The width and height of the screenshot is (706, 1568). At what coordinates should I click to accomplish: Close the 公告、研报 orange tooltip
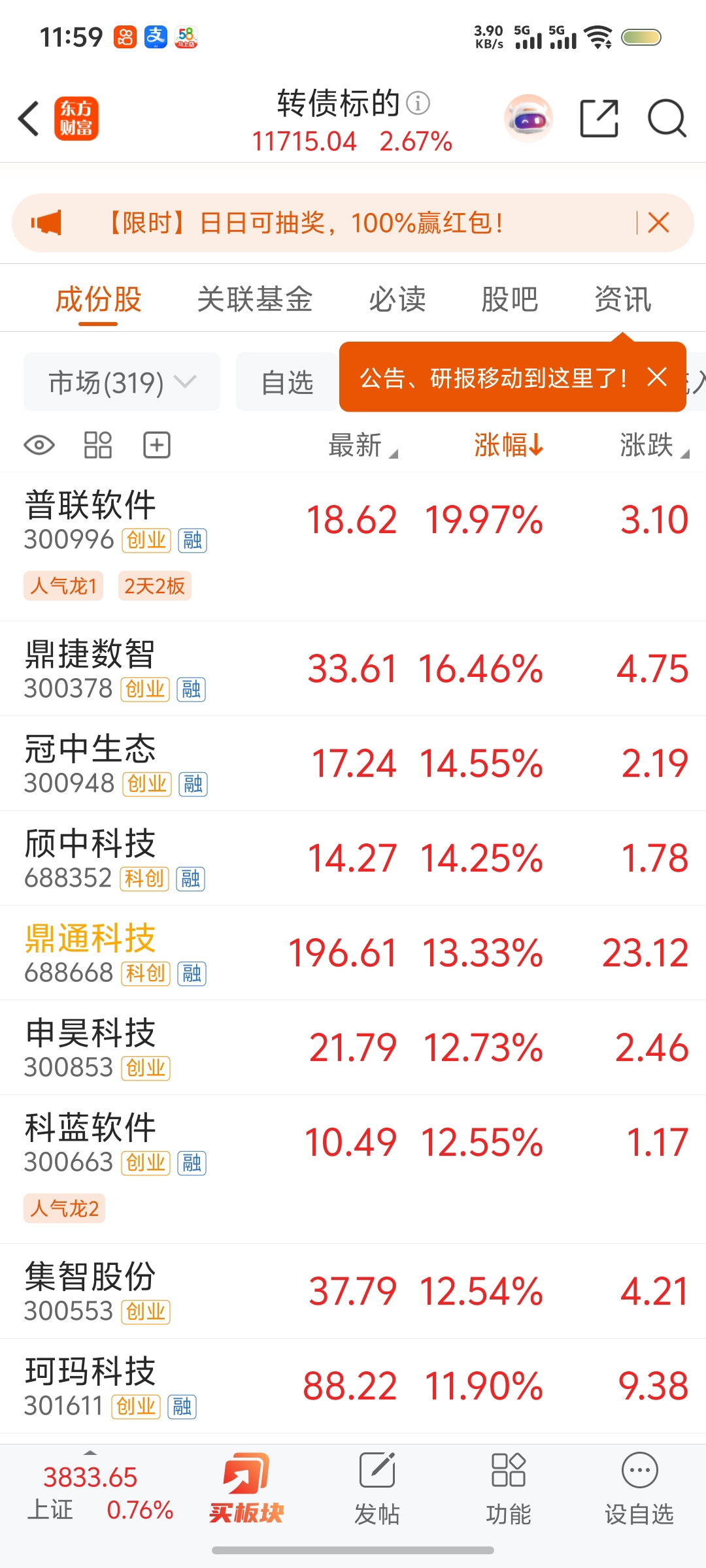coord(657,377)
